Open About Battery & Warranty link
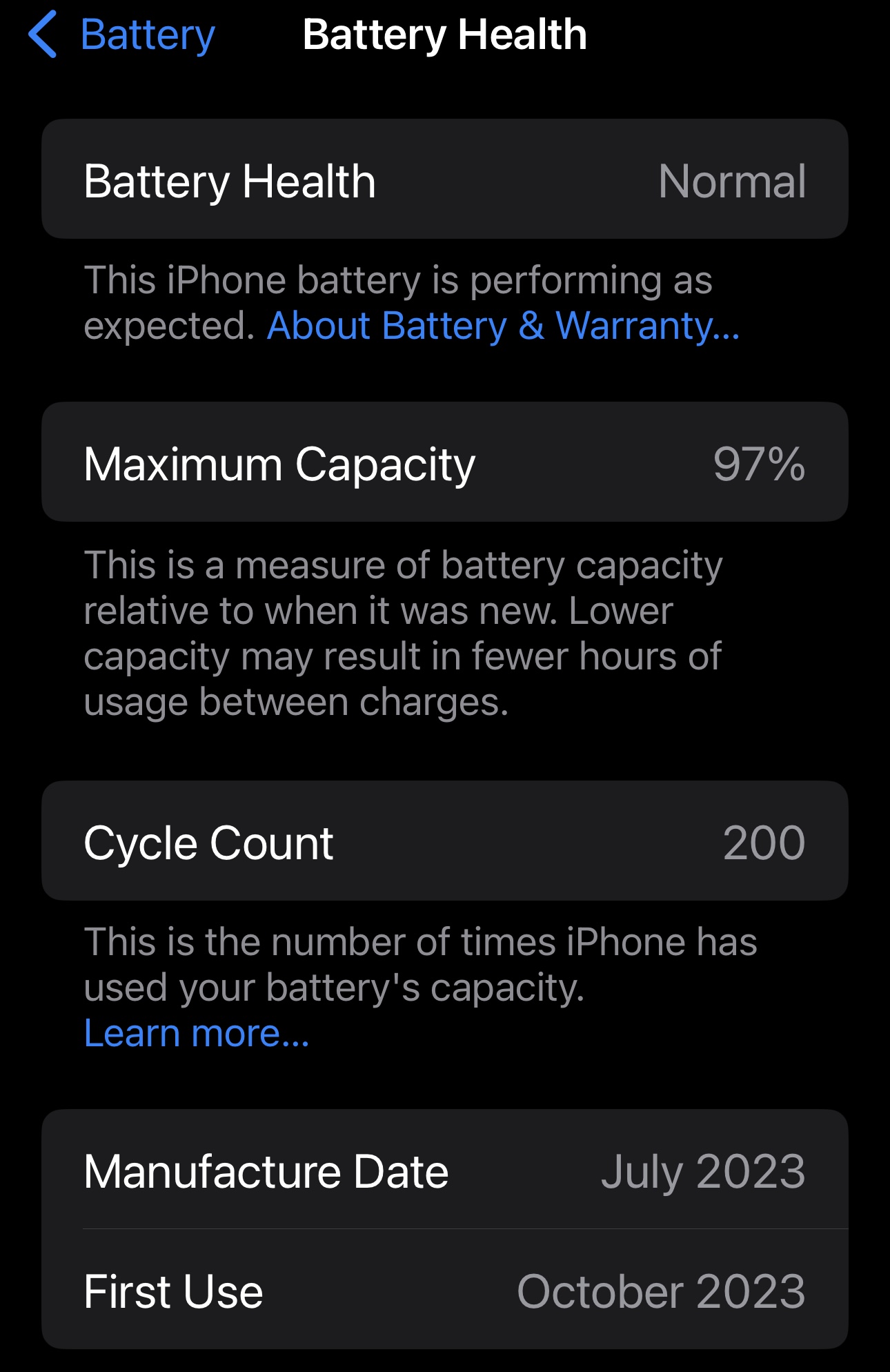The width and height of the screenshot is (890, 1372). (x=503, y=326)
